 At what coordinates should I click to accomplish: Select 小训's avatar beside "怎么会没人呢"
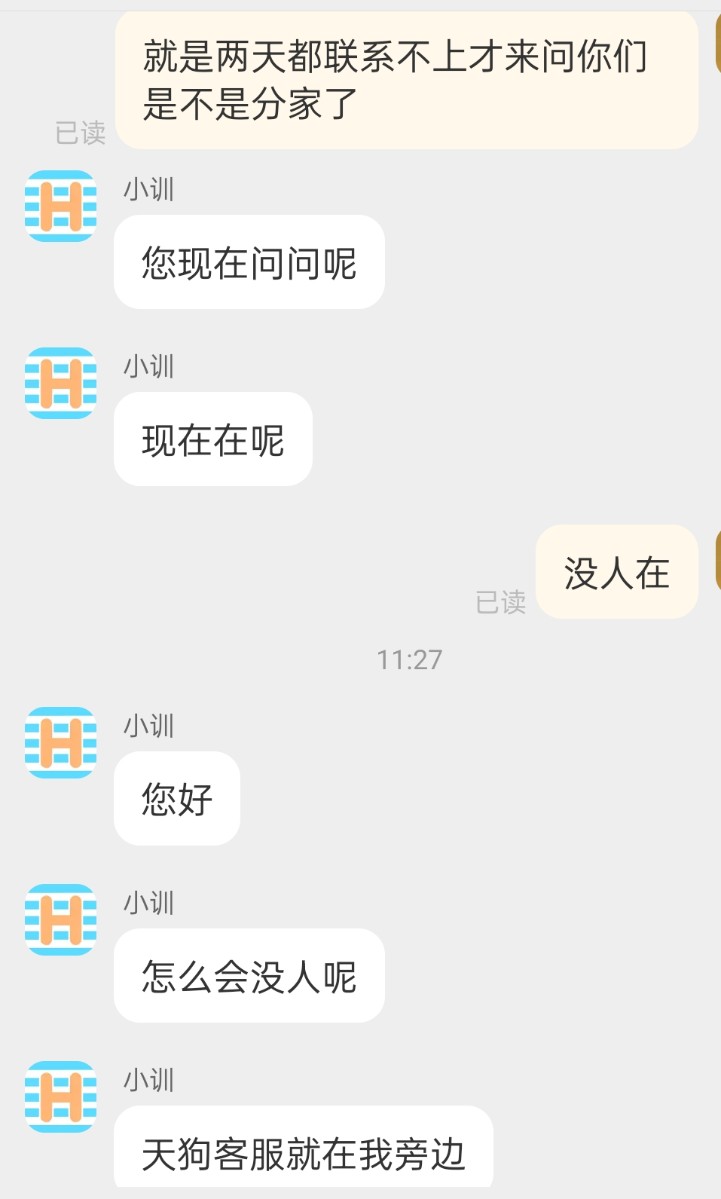click(x=61, y=920)
